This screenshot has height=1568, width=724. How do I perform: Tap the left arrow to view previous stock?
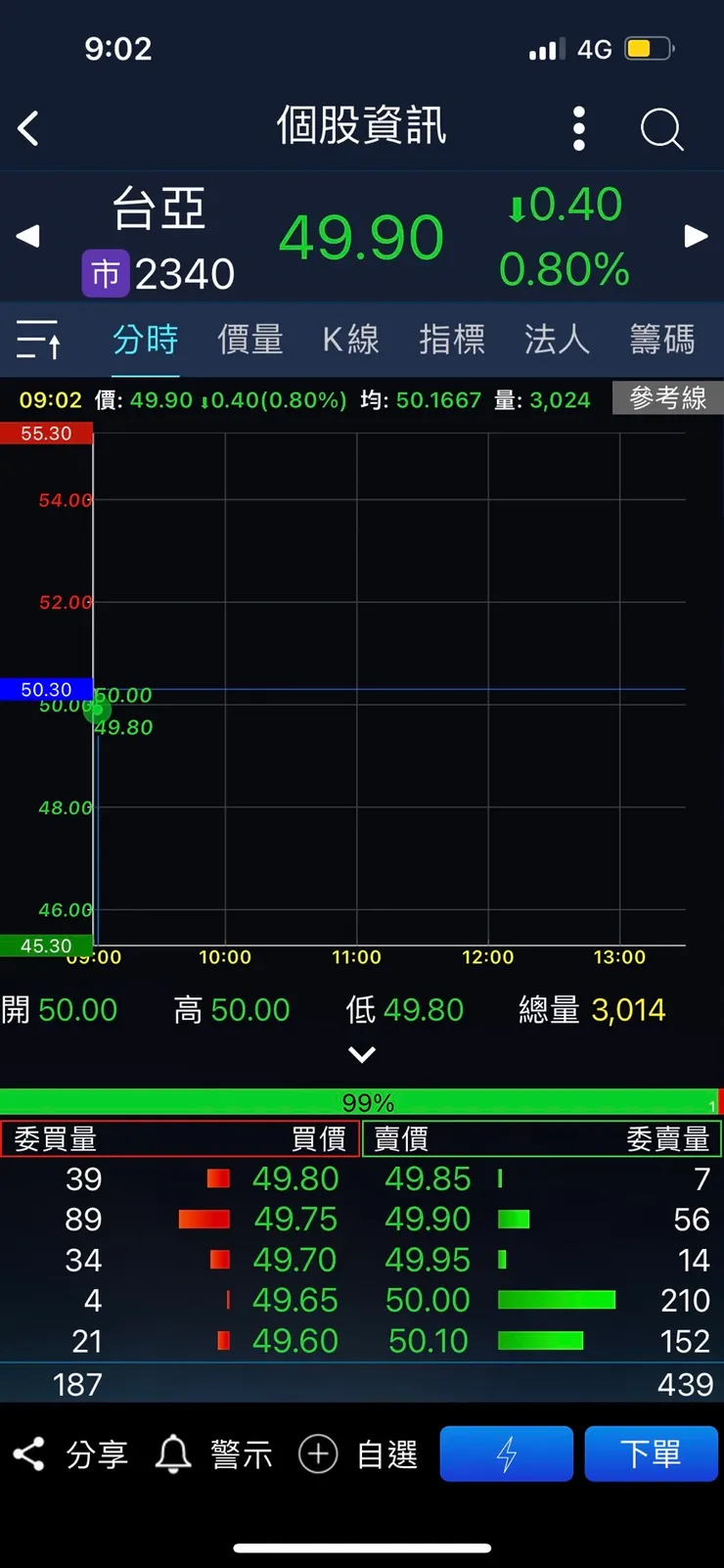click(27, 236)
